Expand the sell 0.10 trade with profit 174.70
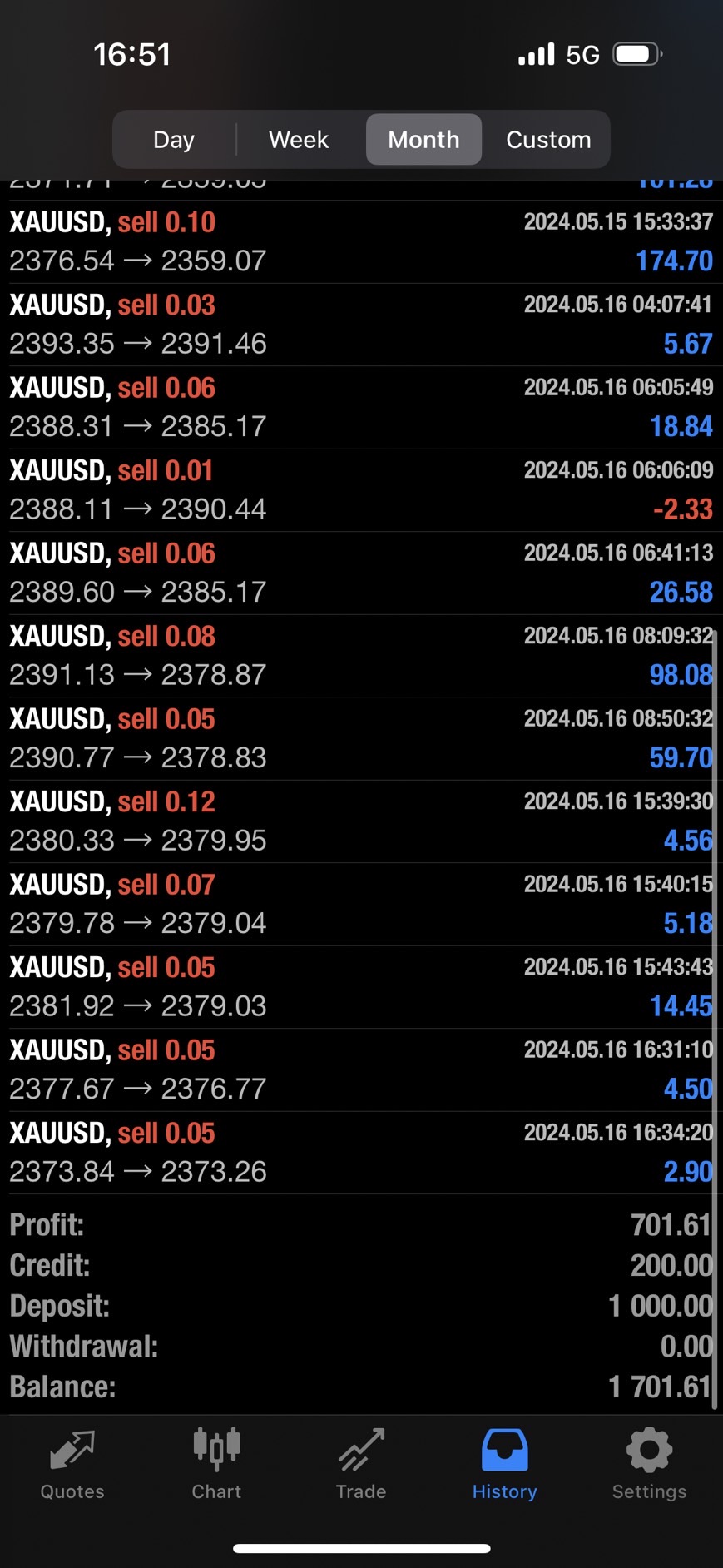This screenshot has height=1568, width=723. [361, 241]
